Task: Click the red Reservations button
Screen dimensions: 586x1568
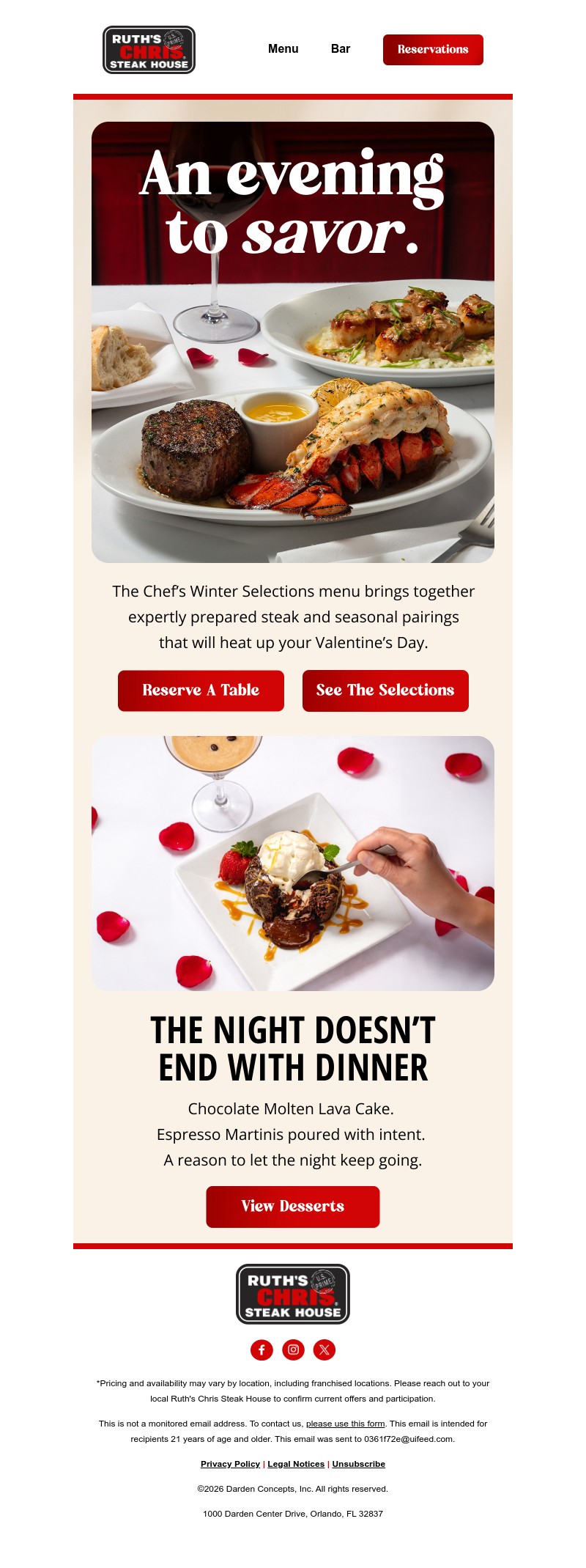Action: 433,50
